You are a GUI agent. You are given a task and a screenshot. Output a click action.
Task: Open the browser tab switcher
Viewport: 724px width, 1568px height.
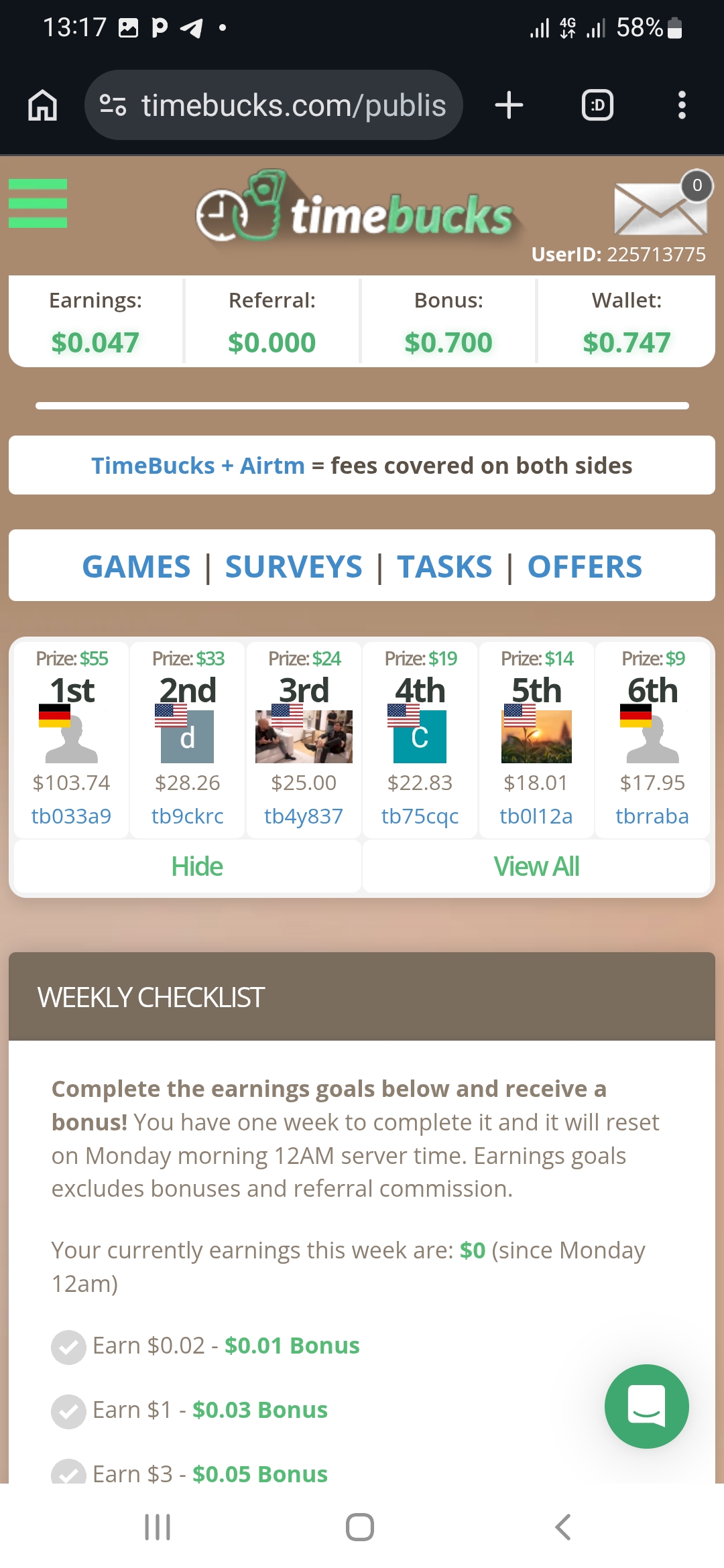click(x=597, y=105)
